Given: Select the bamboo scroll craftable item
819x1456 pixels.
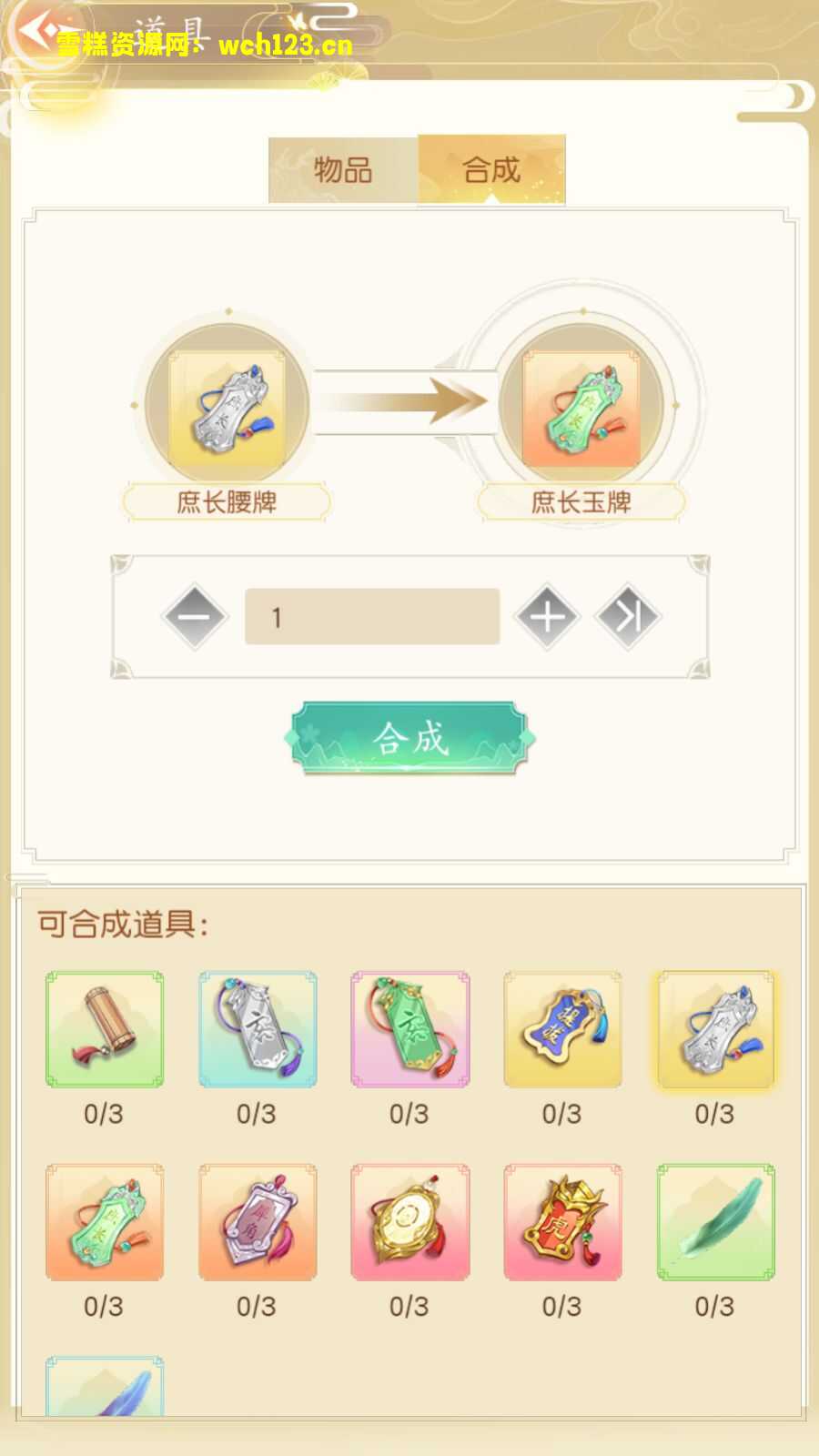Looking at the screenshot, I should coord(104,1028).
